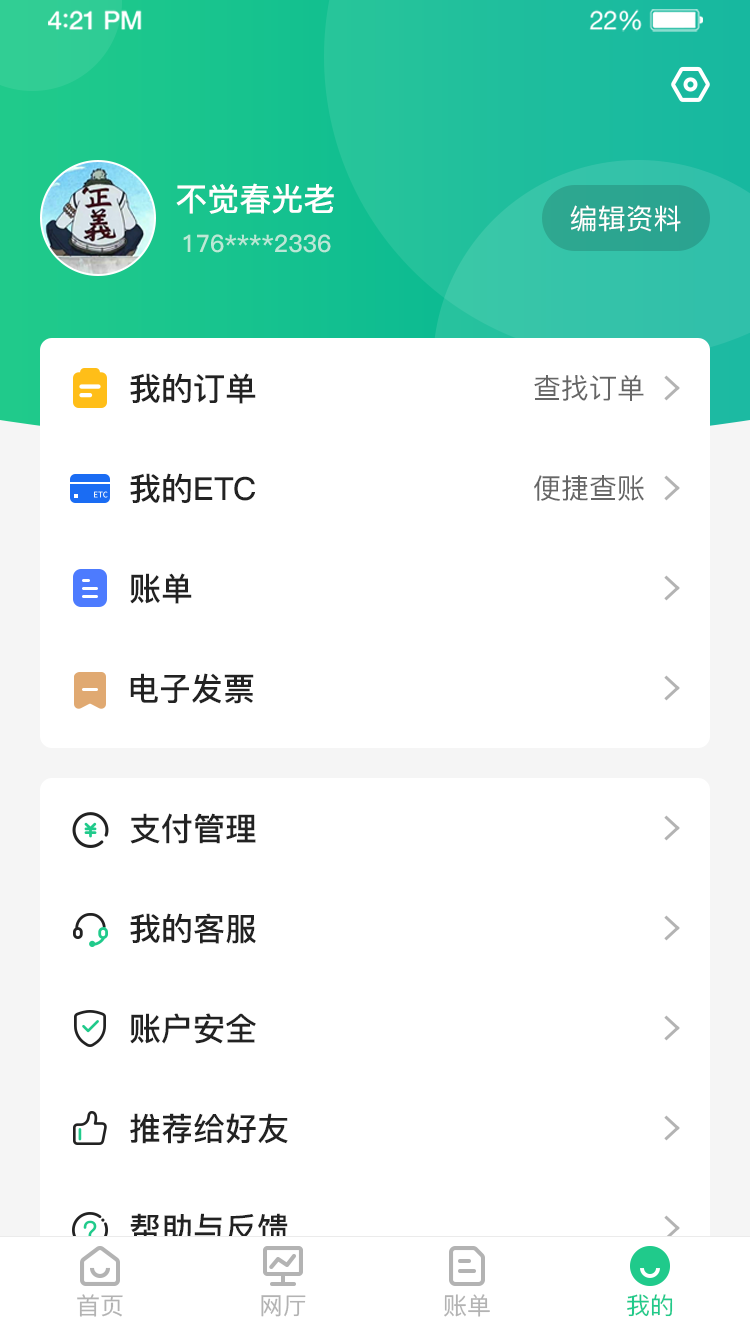Viewport: 750px width, 1334px height.
Task: View 电子发票 invoices
Action: pos(375,688)
